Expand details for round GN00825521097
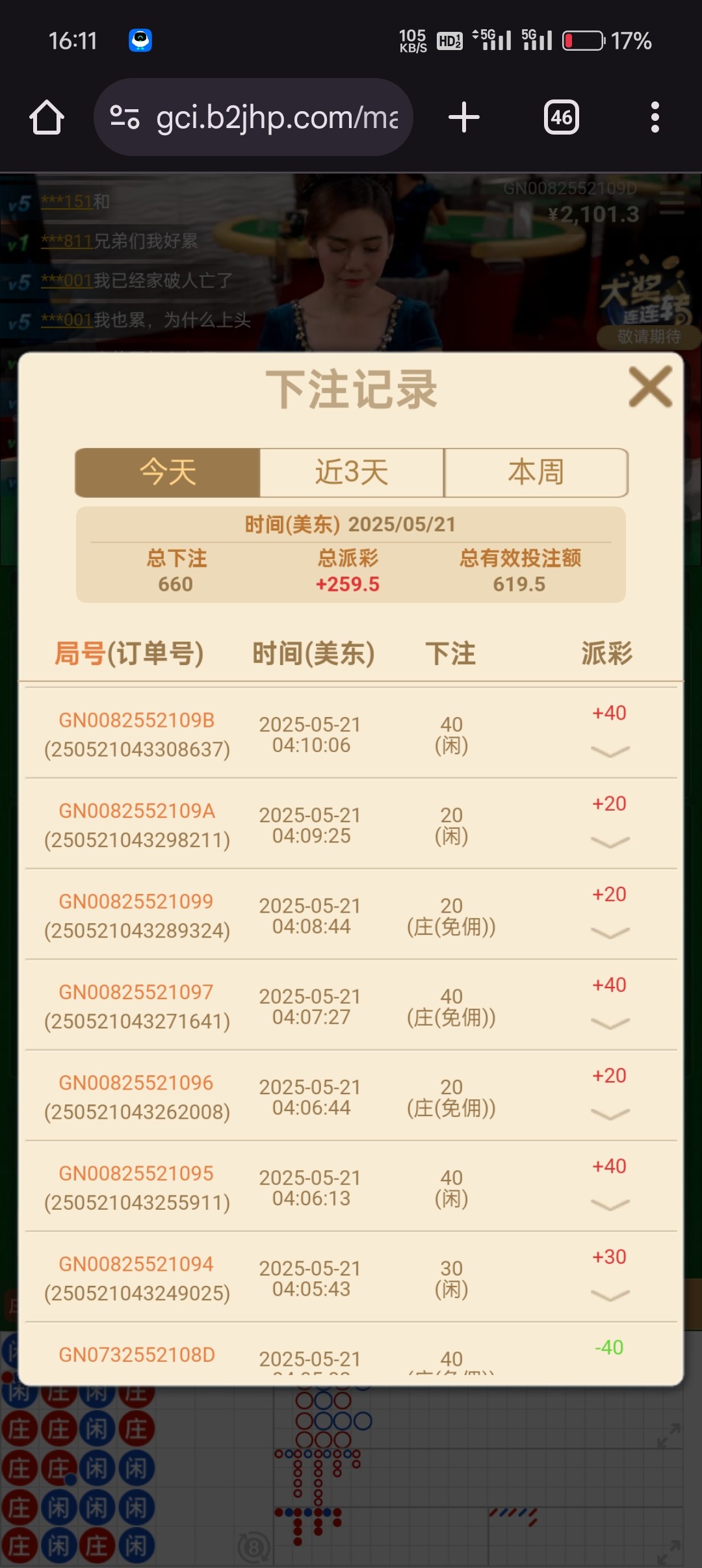The image size is (702, 1568). [610, 1024]
